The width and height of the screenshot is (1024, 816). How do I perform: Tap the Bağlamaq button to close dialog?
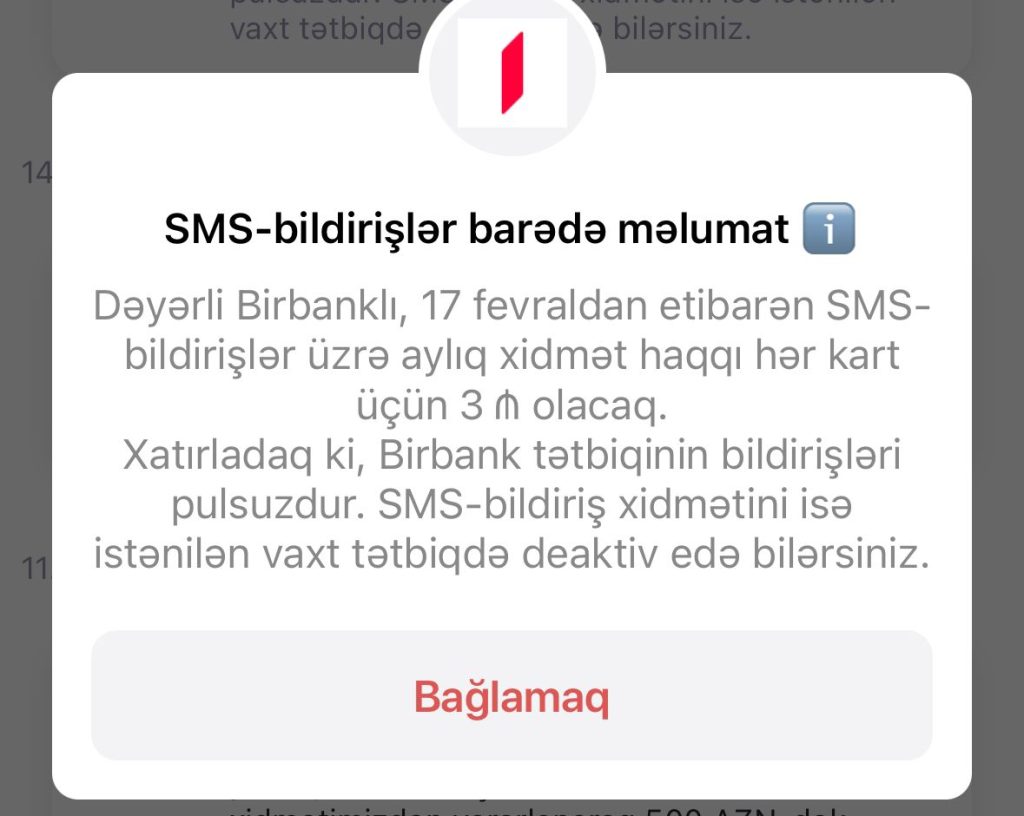click(x=511, y=696)
